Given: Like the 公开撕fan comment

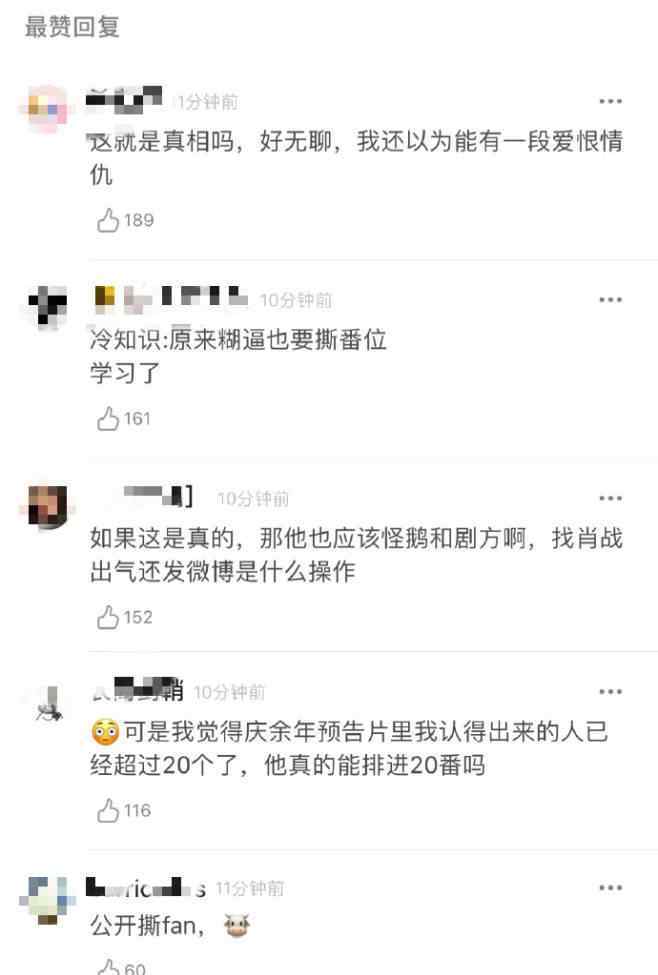Looking at the screenshot, I should click(108, 967).
